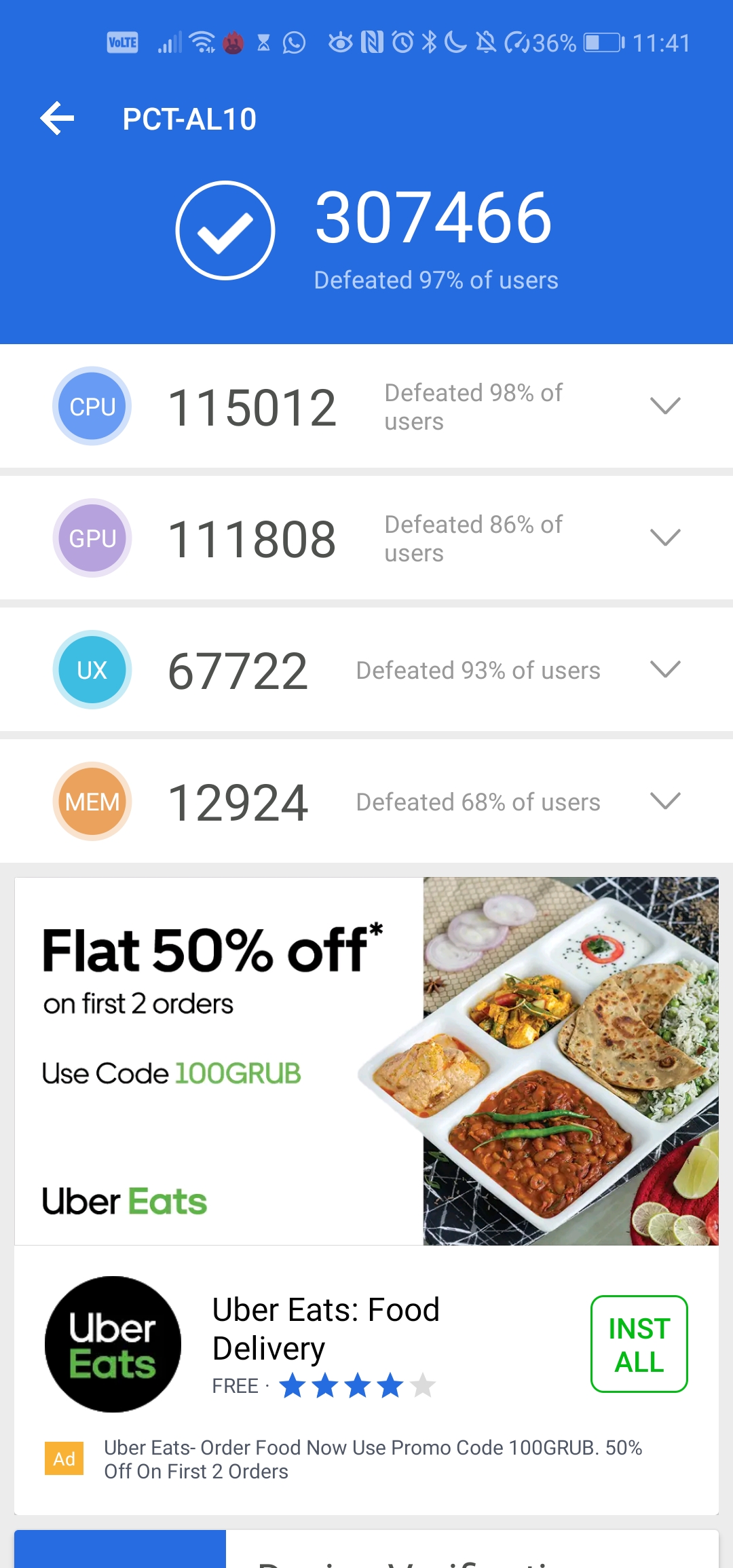Install the Uber Eats app
This screenshot has height=1568, width=733.
point(639,1344)
